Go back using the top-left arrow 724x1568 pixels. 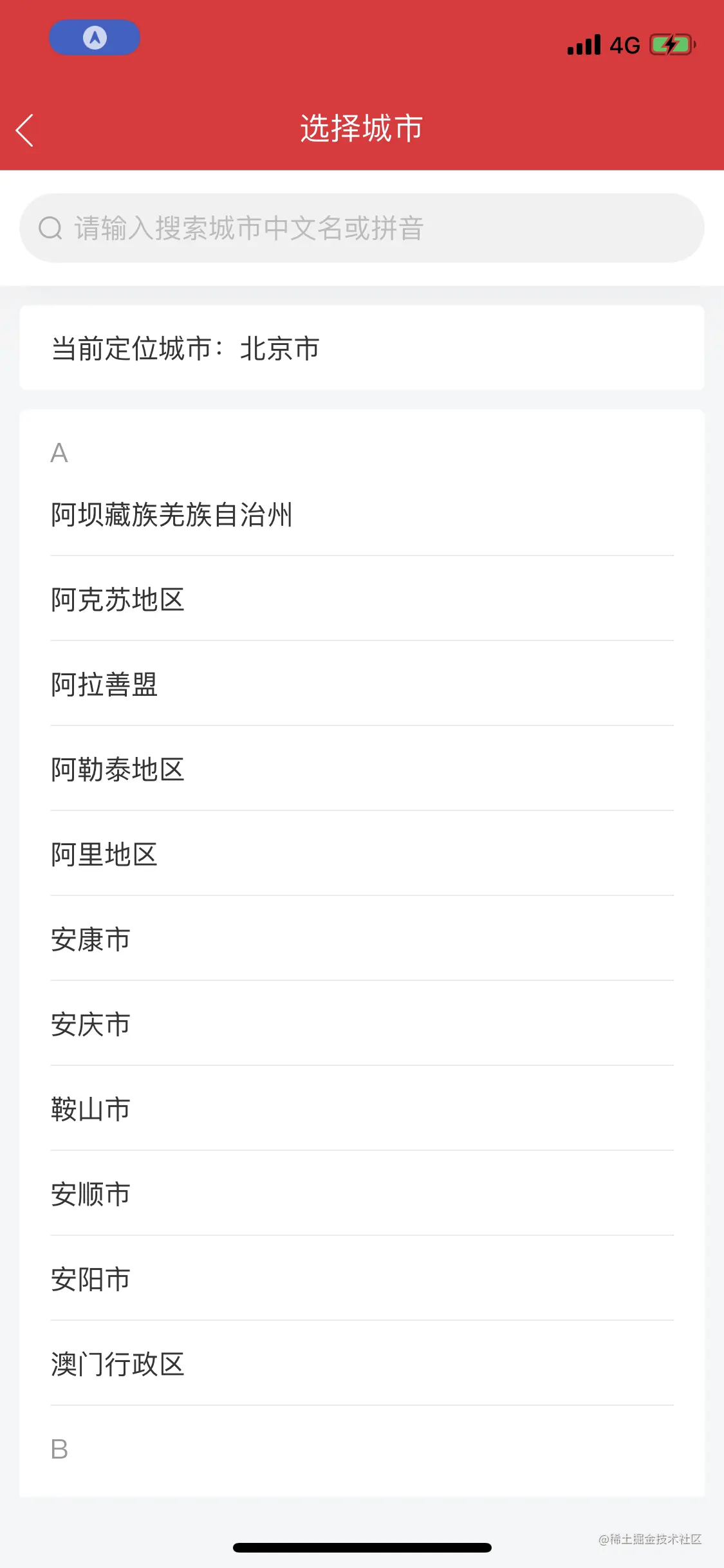24,130
